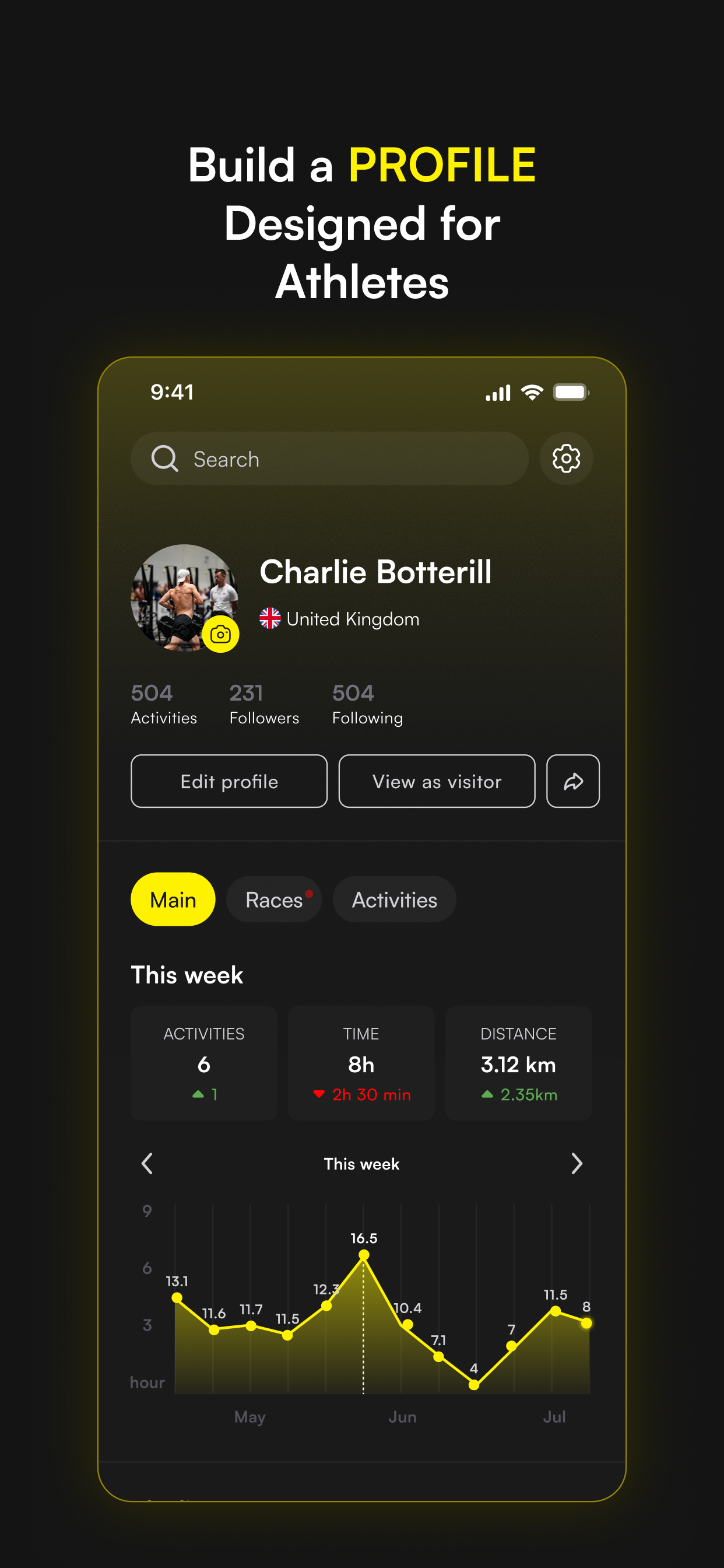Switch to the Races tab
The width and height of the screenshot is (724, 1568).
[273, 899]
